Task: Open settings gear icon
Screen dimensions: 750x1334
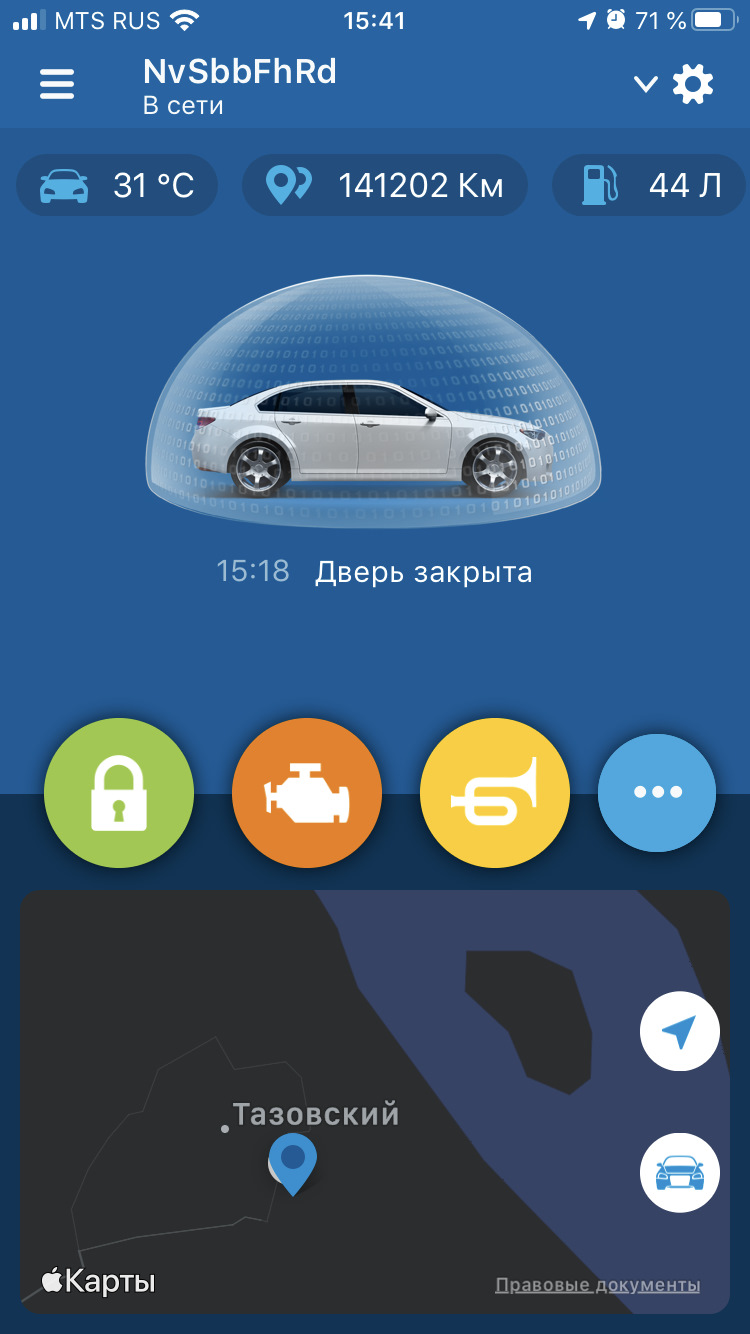Action: [693, 84]
